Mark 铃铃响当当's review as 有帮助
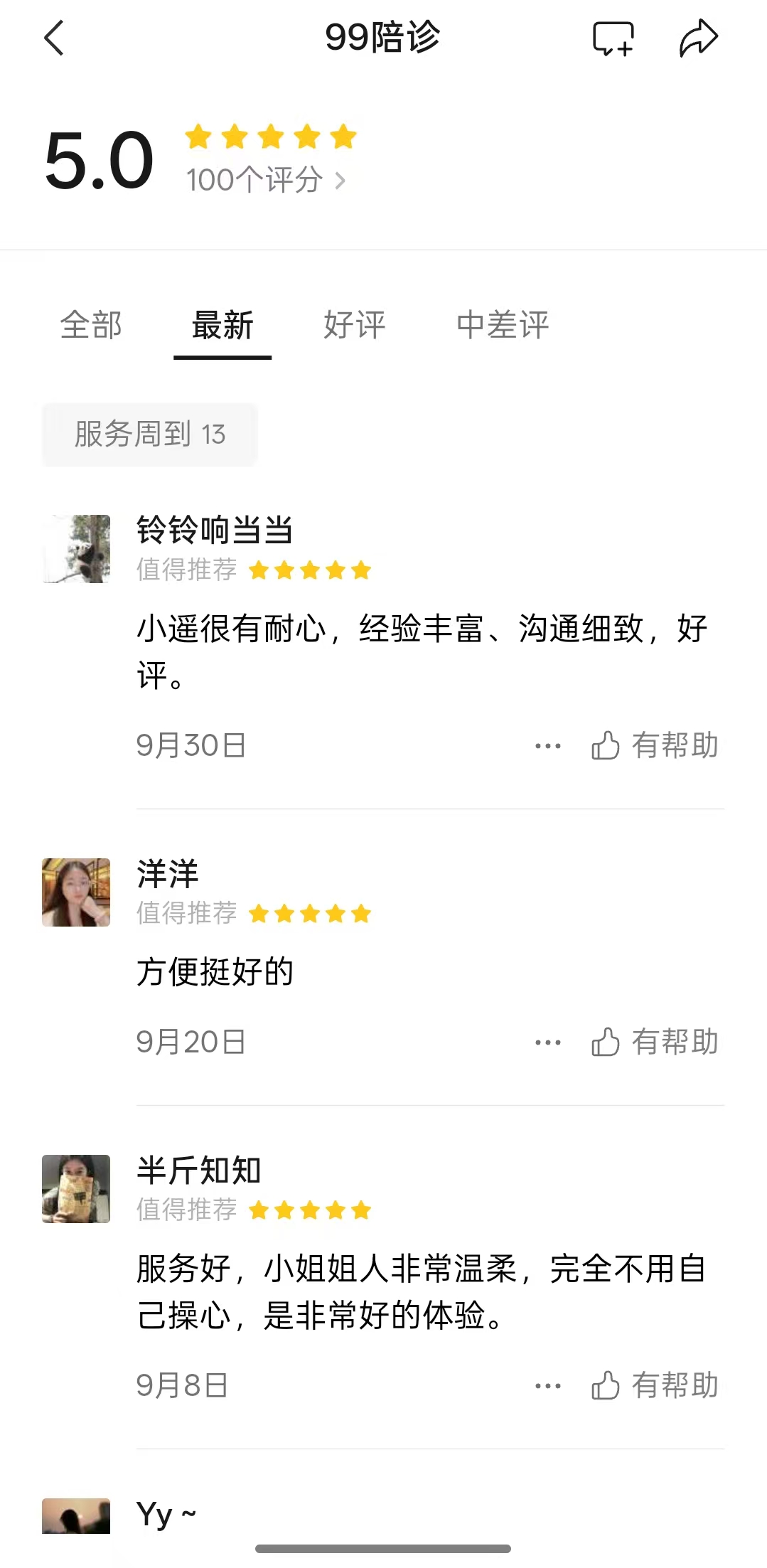The width and height of the screenshot is (767, 1568). coord(655,746)
